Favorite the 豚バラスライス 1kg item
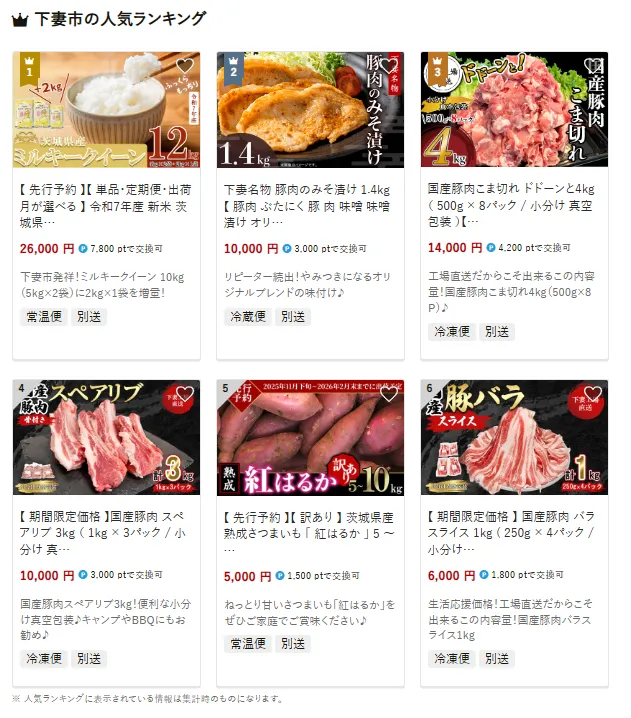 coord(593,395)
